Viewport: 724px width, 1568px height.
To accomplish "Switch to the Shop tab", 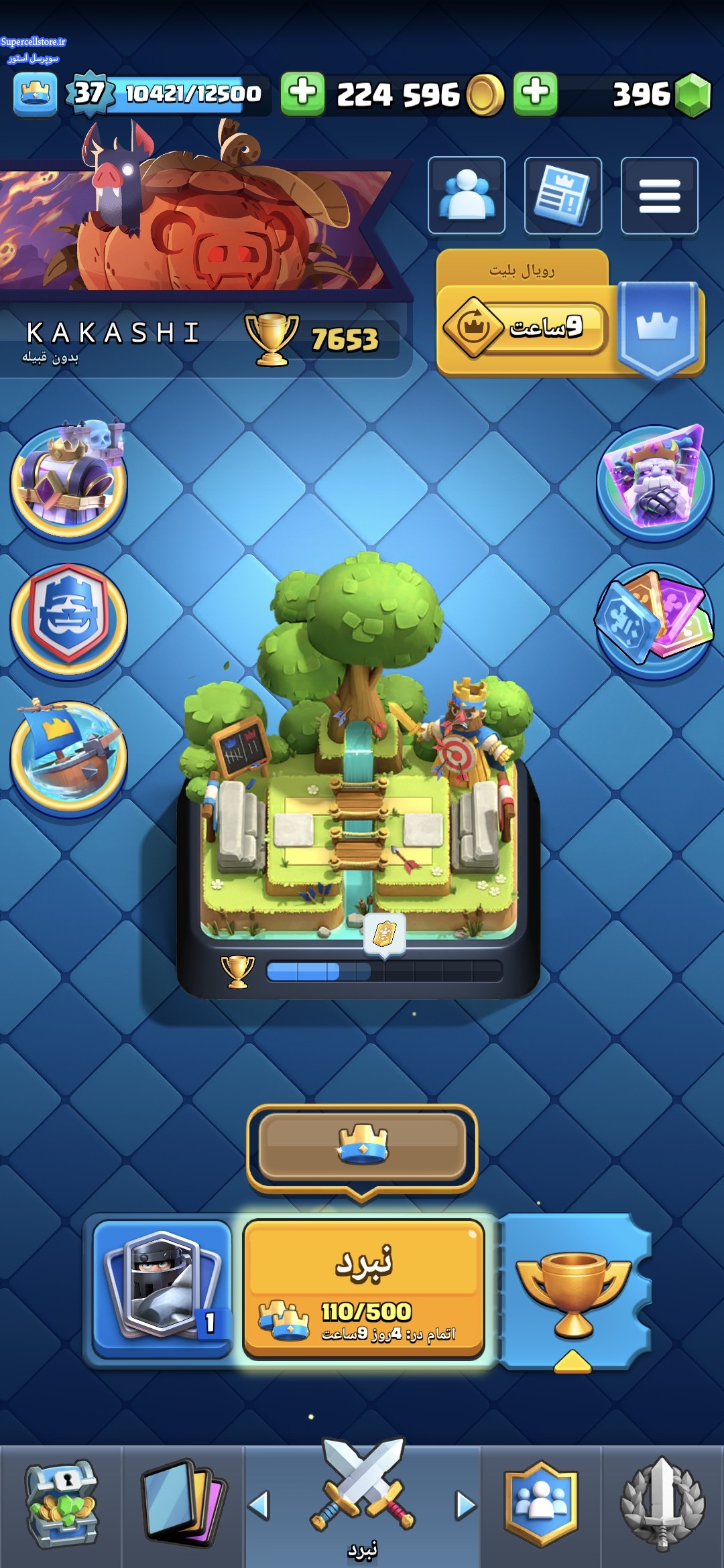I will pyautogui.click(x=61, y=1504).
